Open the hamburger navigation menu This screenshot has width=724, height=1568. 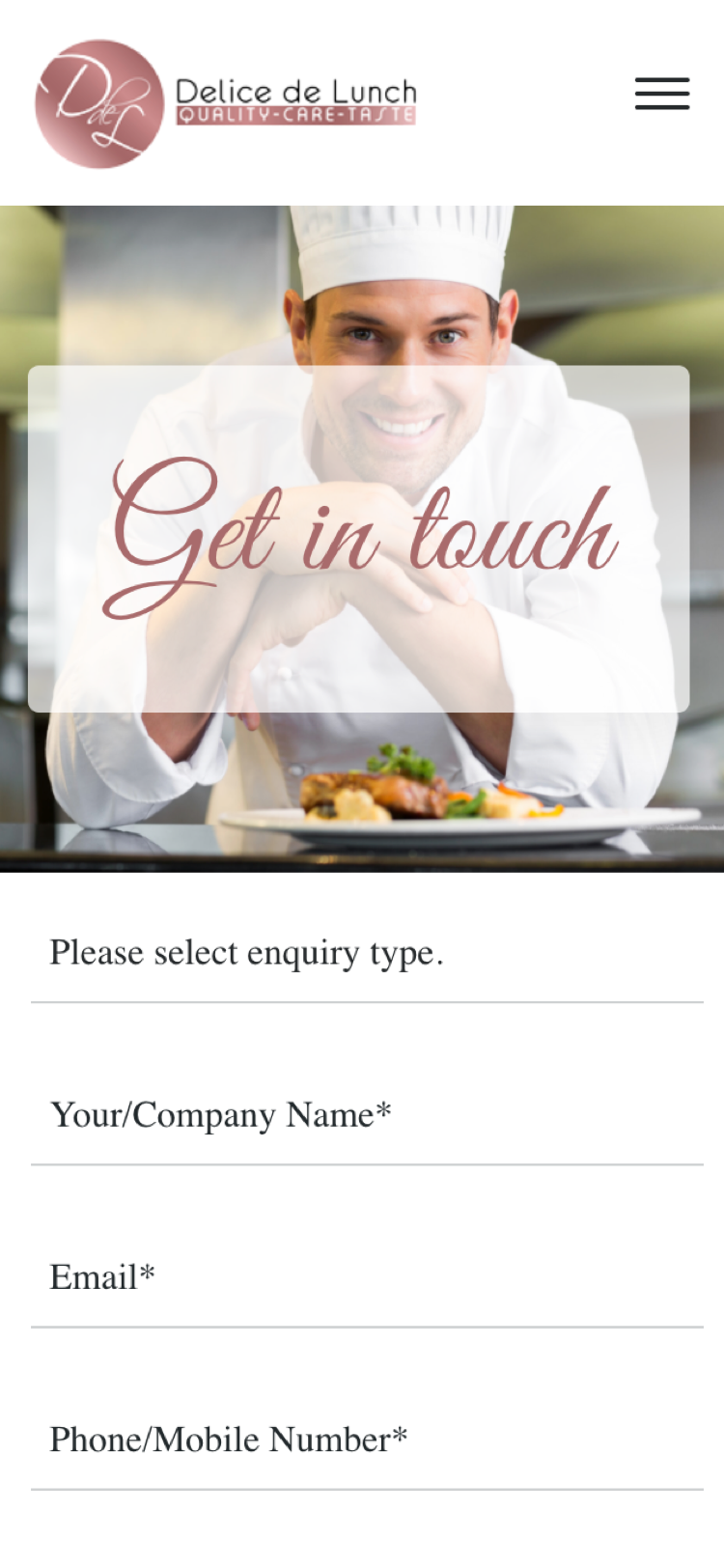(x=662, y=94)
